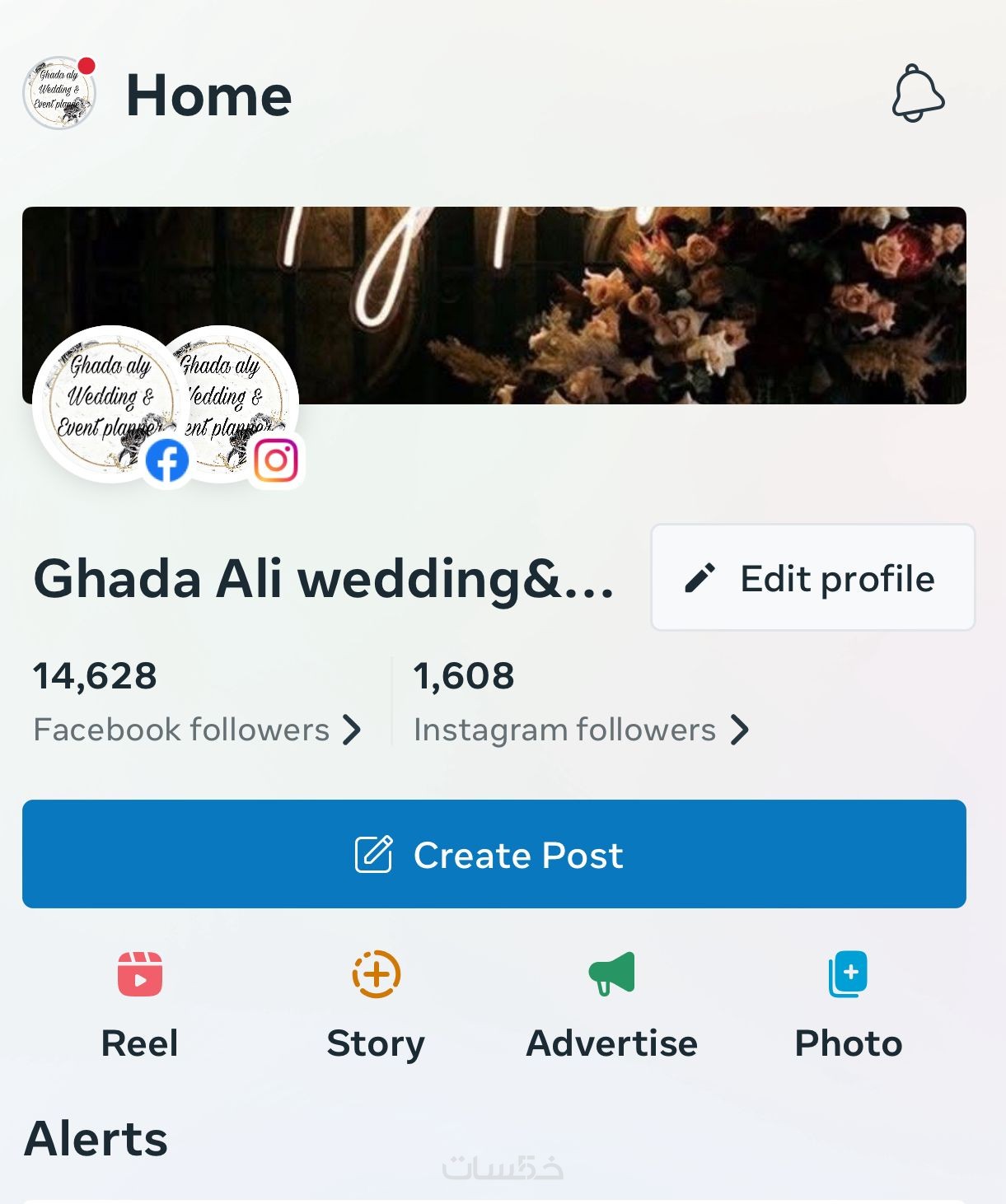Upload a Photo

point(848,1005)
